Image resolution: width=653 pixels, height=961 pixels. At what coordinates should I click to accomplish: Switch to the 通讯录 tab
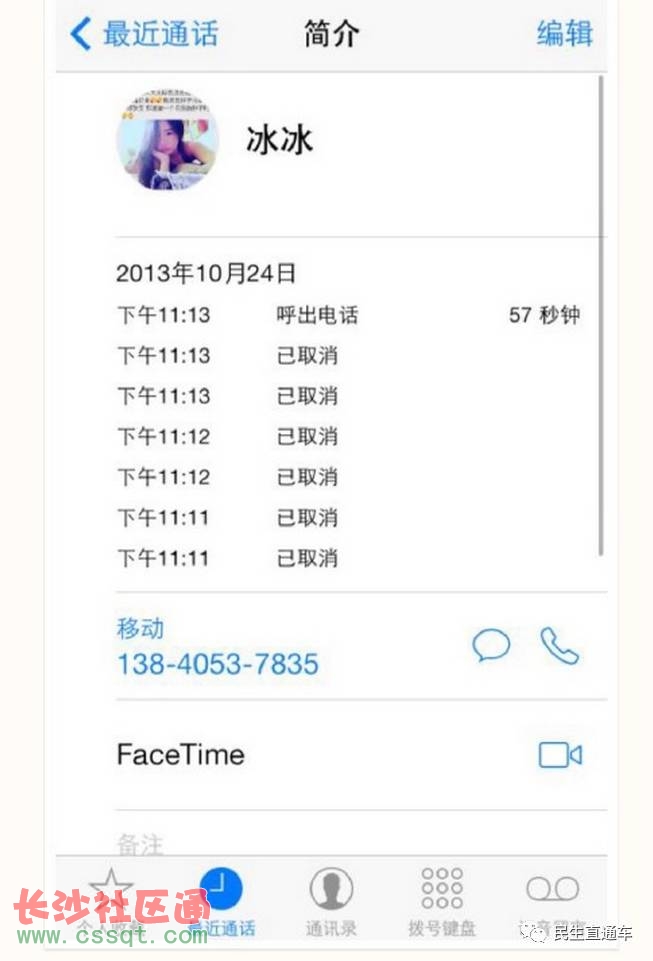[331, 900]
